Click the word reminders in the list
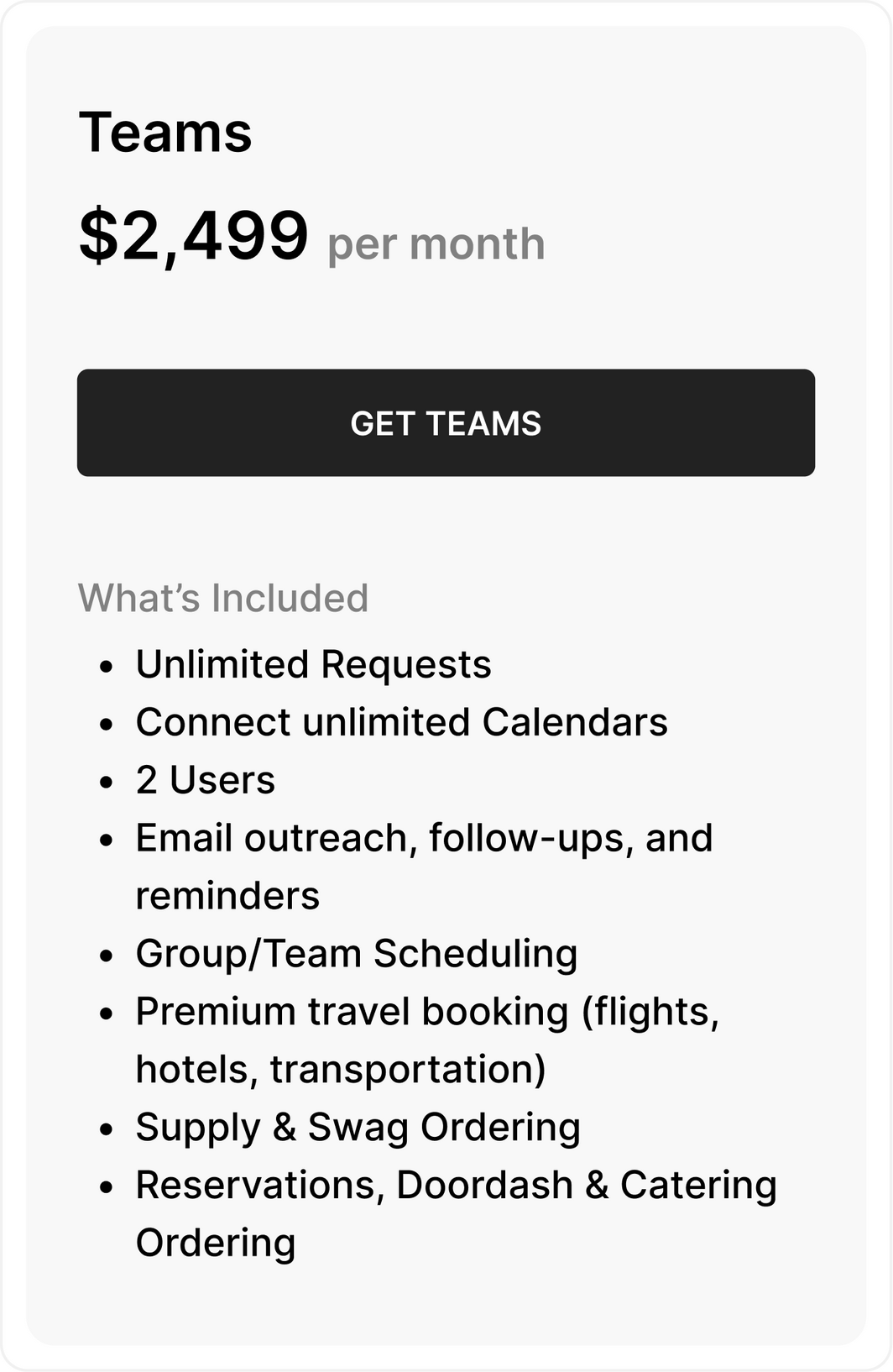 227,895
